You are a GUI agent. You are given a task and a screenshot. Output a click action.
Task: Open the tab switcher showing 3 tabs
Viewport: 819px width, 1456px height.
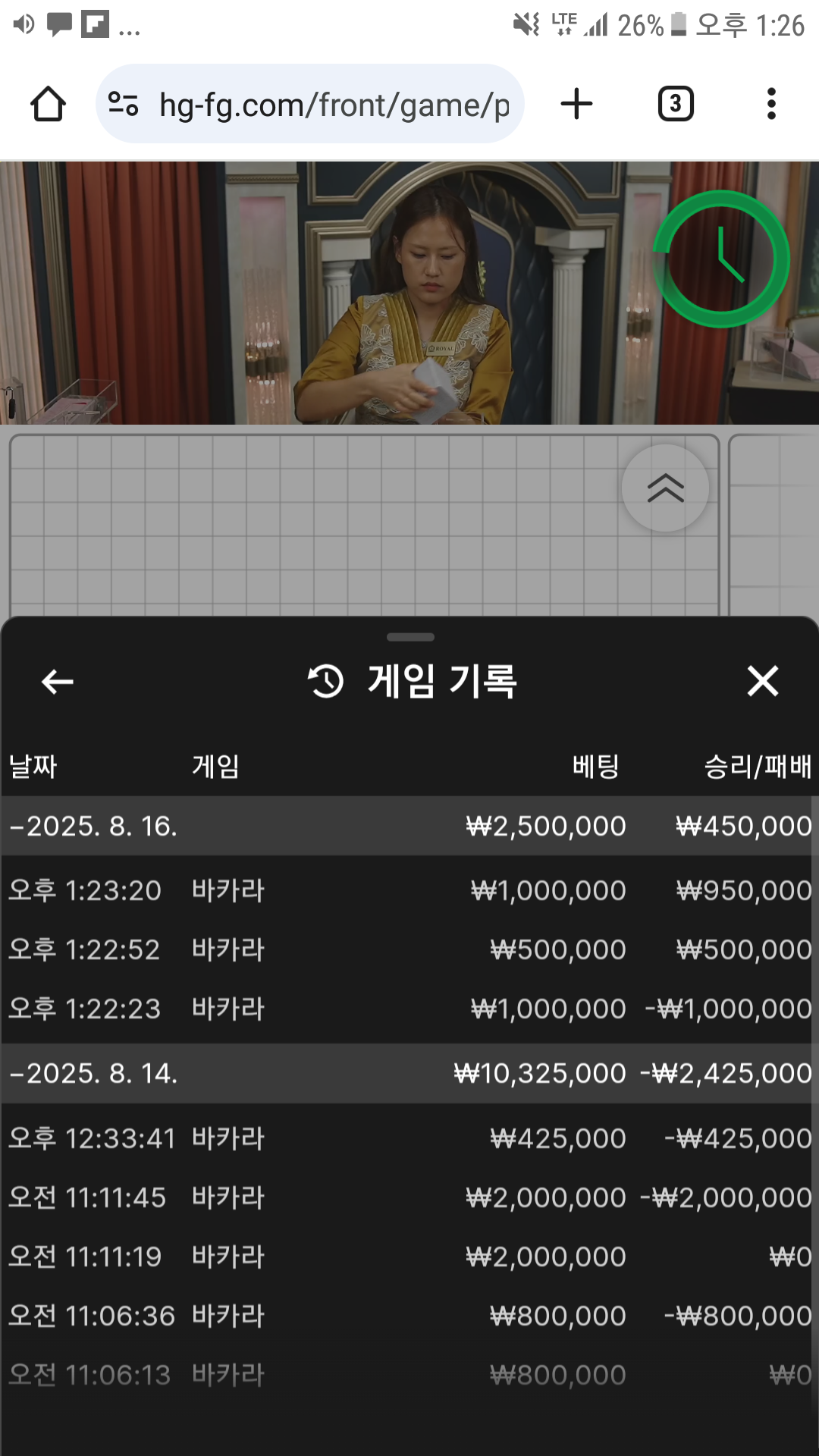click(675, 104)
